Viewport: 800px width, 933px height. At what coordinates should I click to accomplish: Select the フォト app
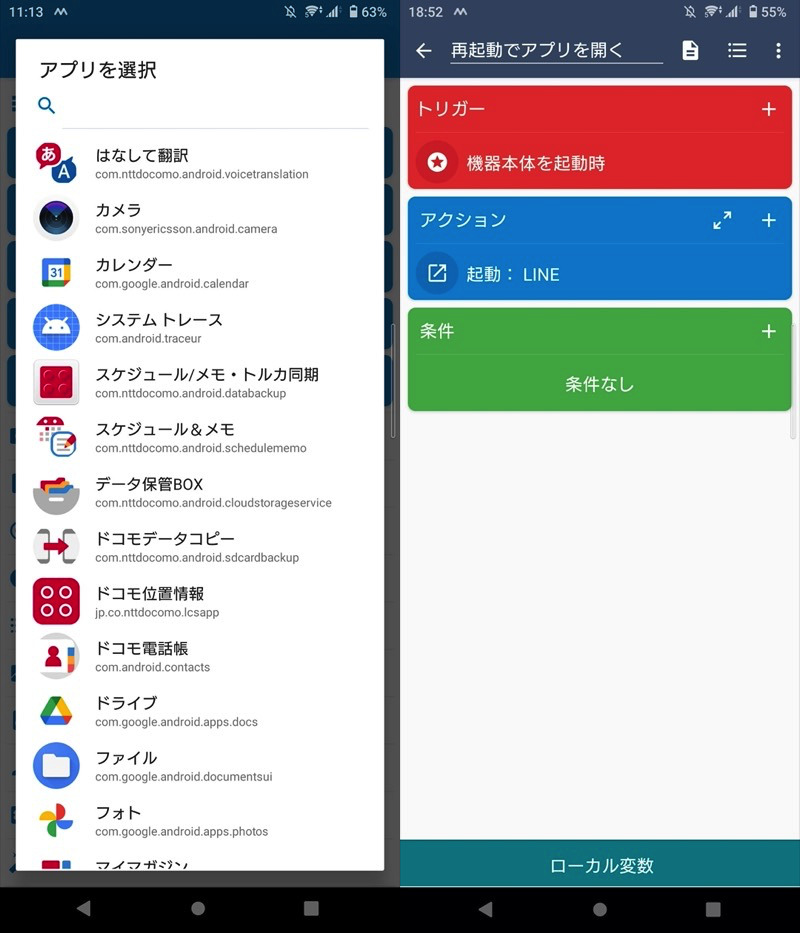click(200, 820)
